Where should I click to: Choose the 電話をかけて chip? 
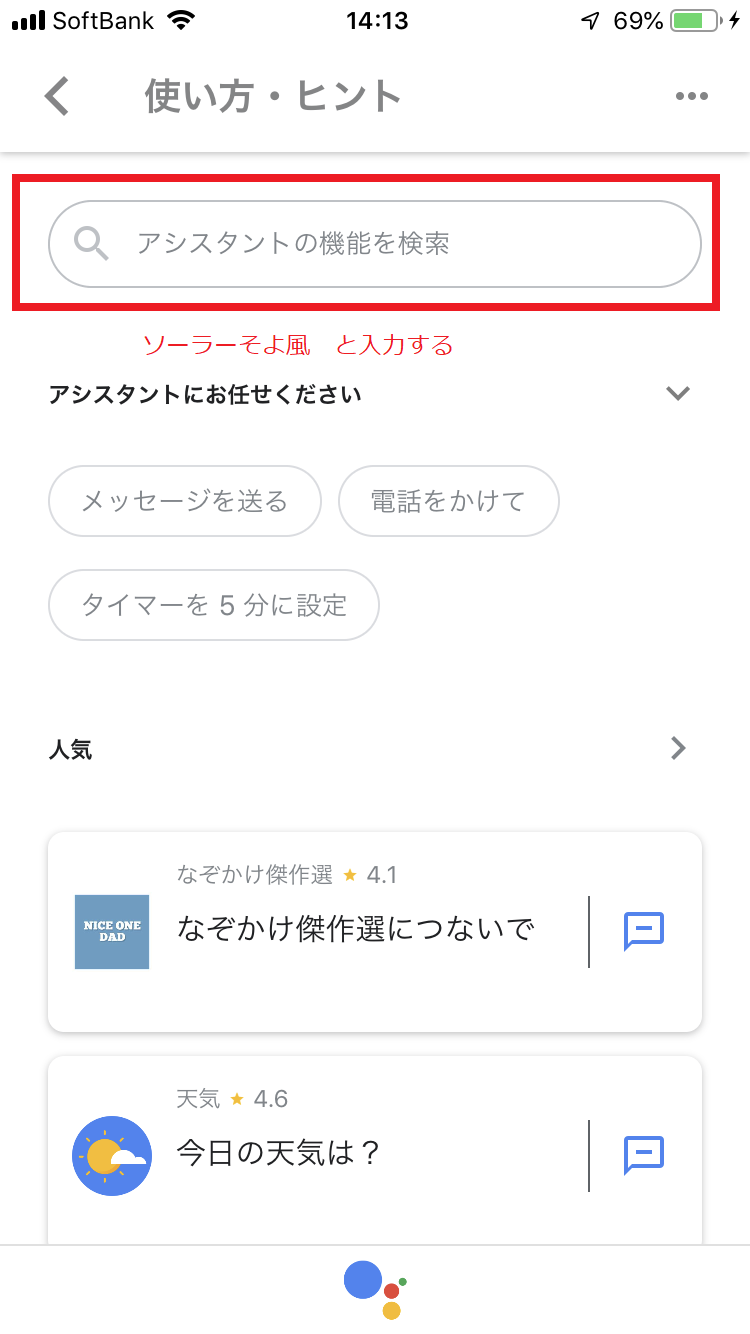449,501
